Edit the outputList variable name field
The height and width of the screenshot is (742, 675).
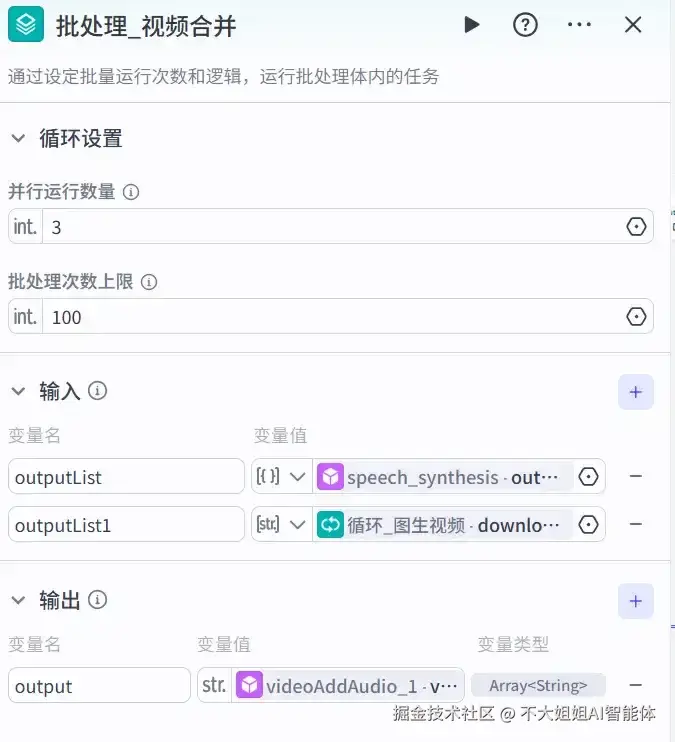point(126,477)
